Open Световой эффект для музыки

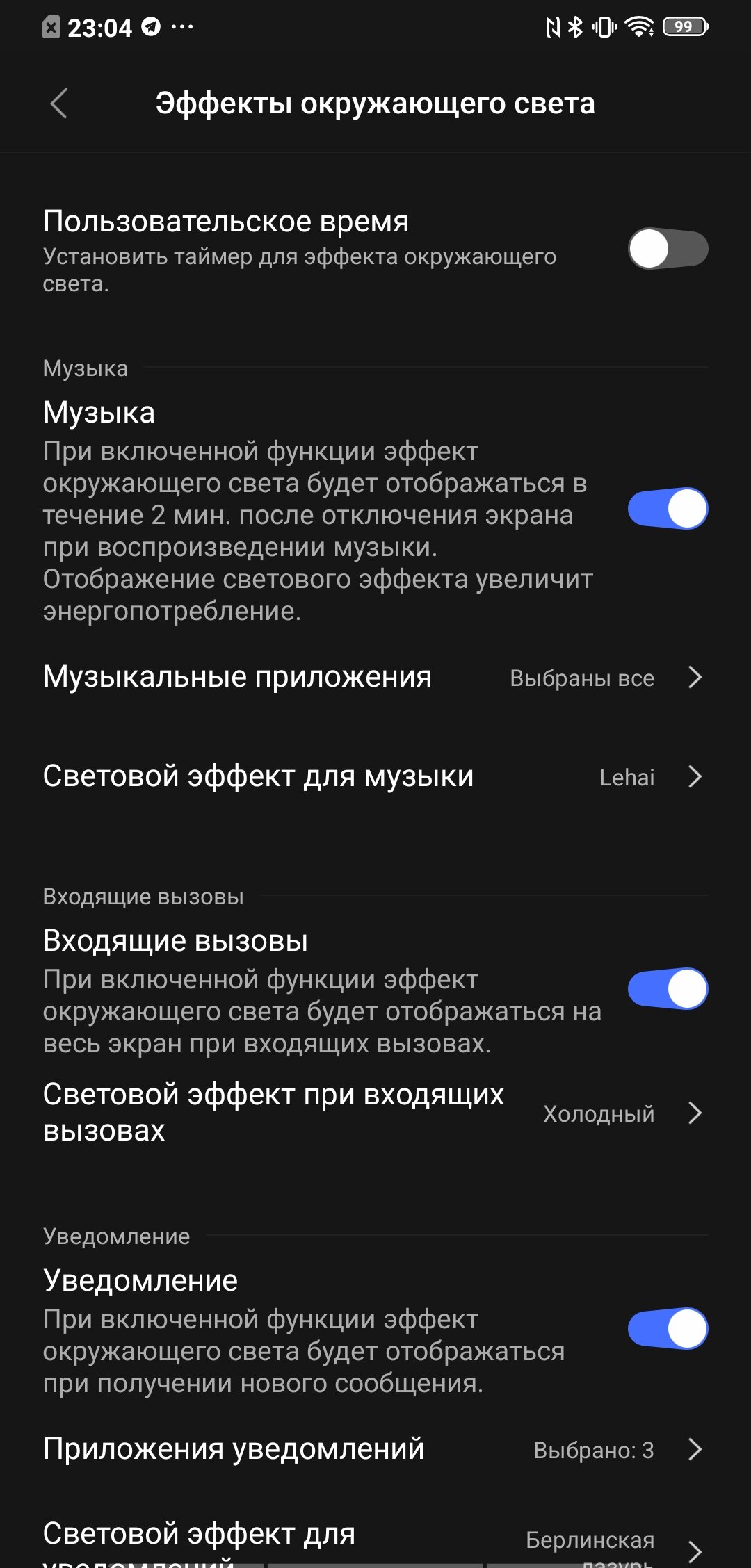375,776
